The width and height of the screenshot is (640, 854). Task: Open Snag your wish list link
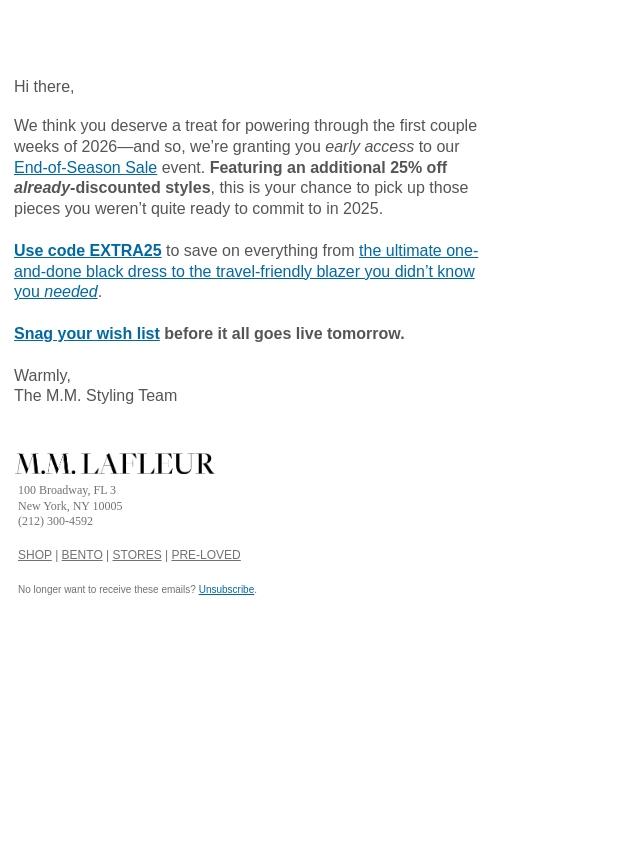(87, 333)
